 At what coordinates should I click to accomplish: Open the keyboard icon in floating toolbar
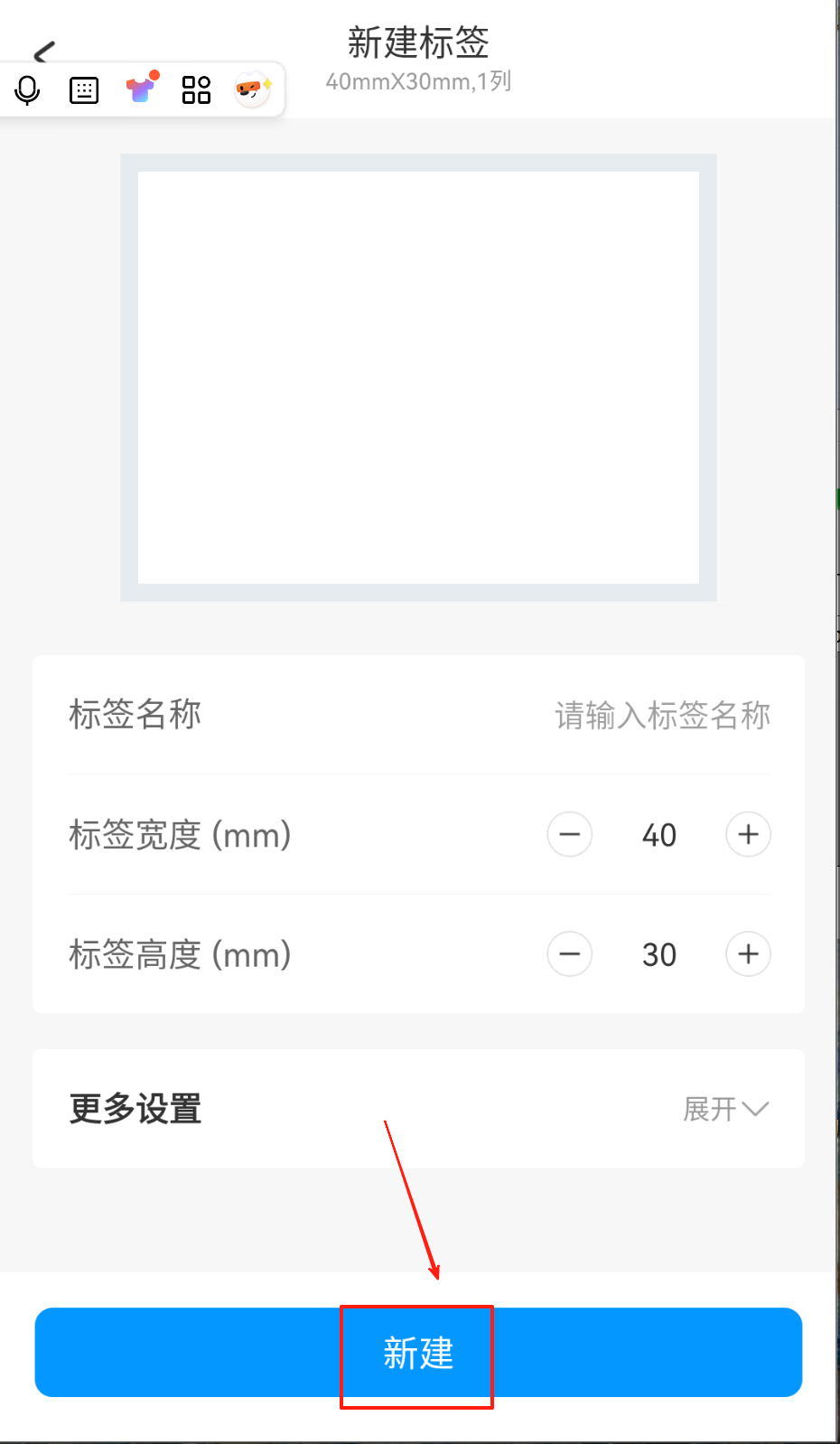pyautogui.click(x=84, y=90)
